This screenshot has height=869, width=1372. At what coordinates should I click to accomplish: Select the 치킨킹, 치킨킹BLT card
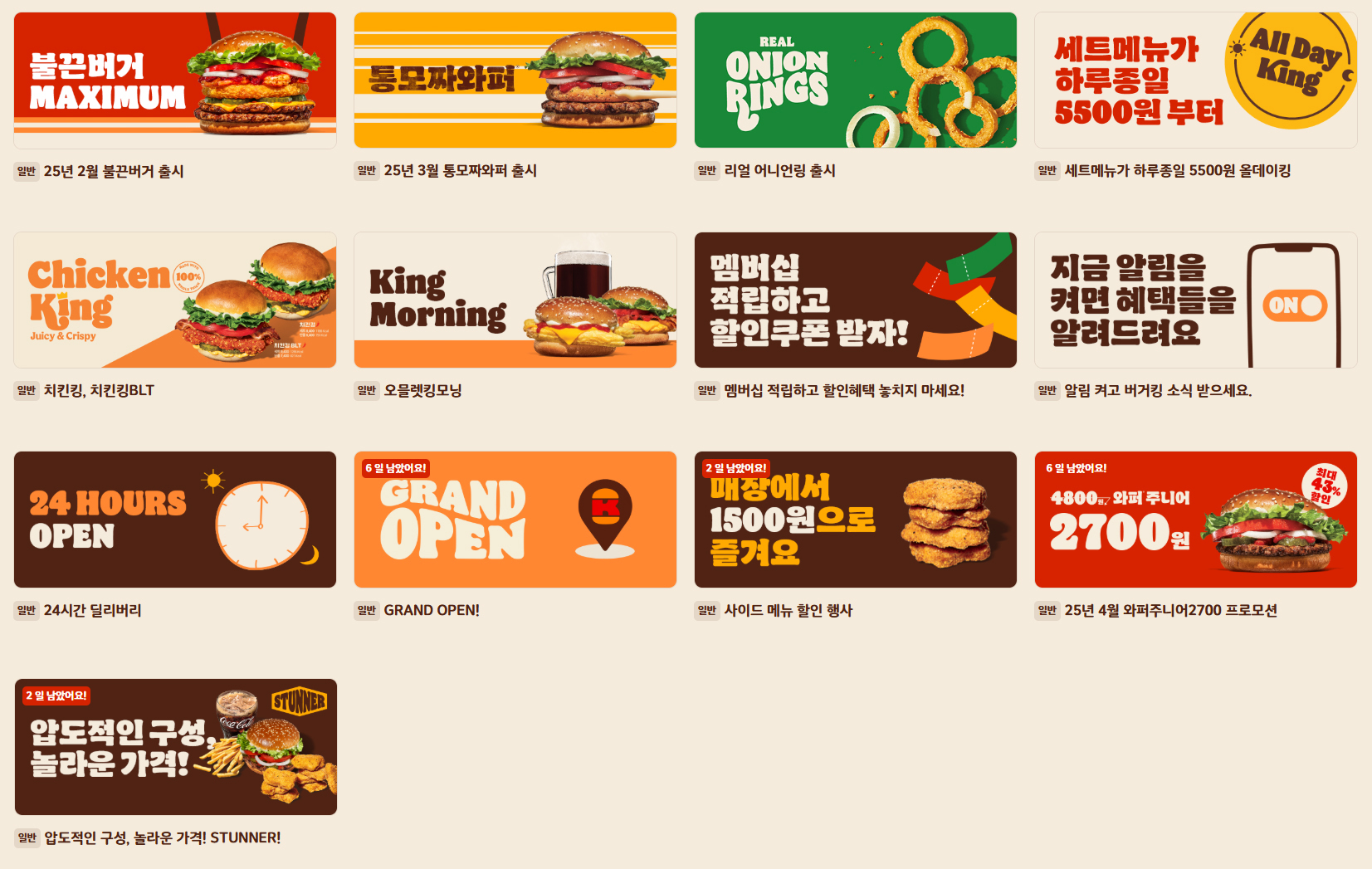tap(175, 300)
